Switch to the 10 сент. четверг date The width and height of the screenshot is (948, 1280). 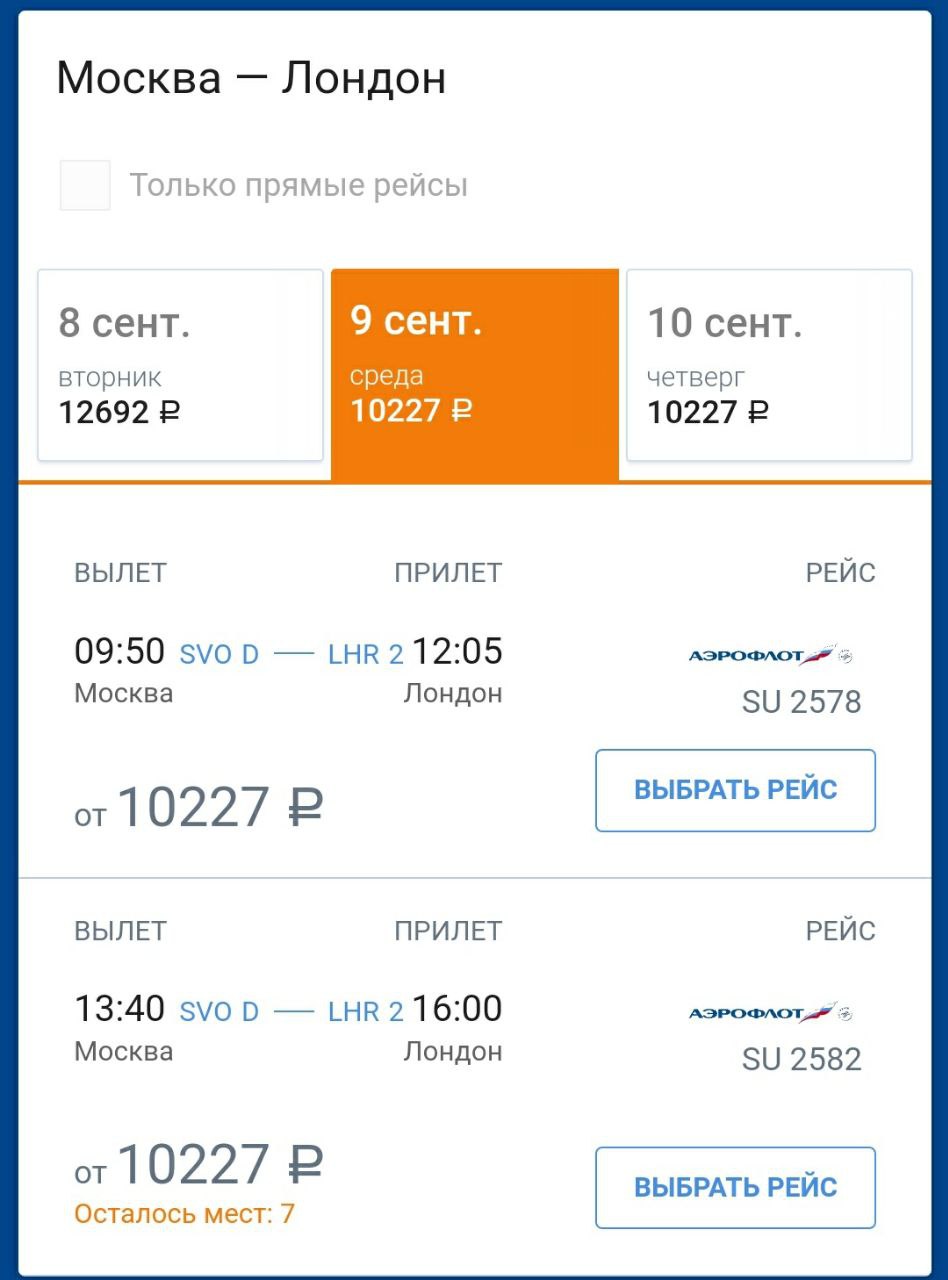pyautogui.click(x=769, y=366)
